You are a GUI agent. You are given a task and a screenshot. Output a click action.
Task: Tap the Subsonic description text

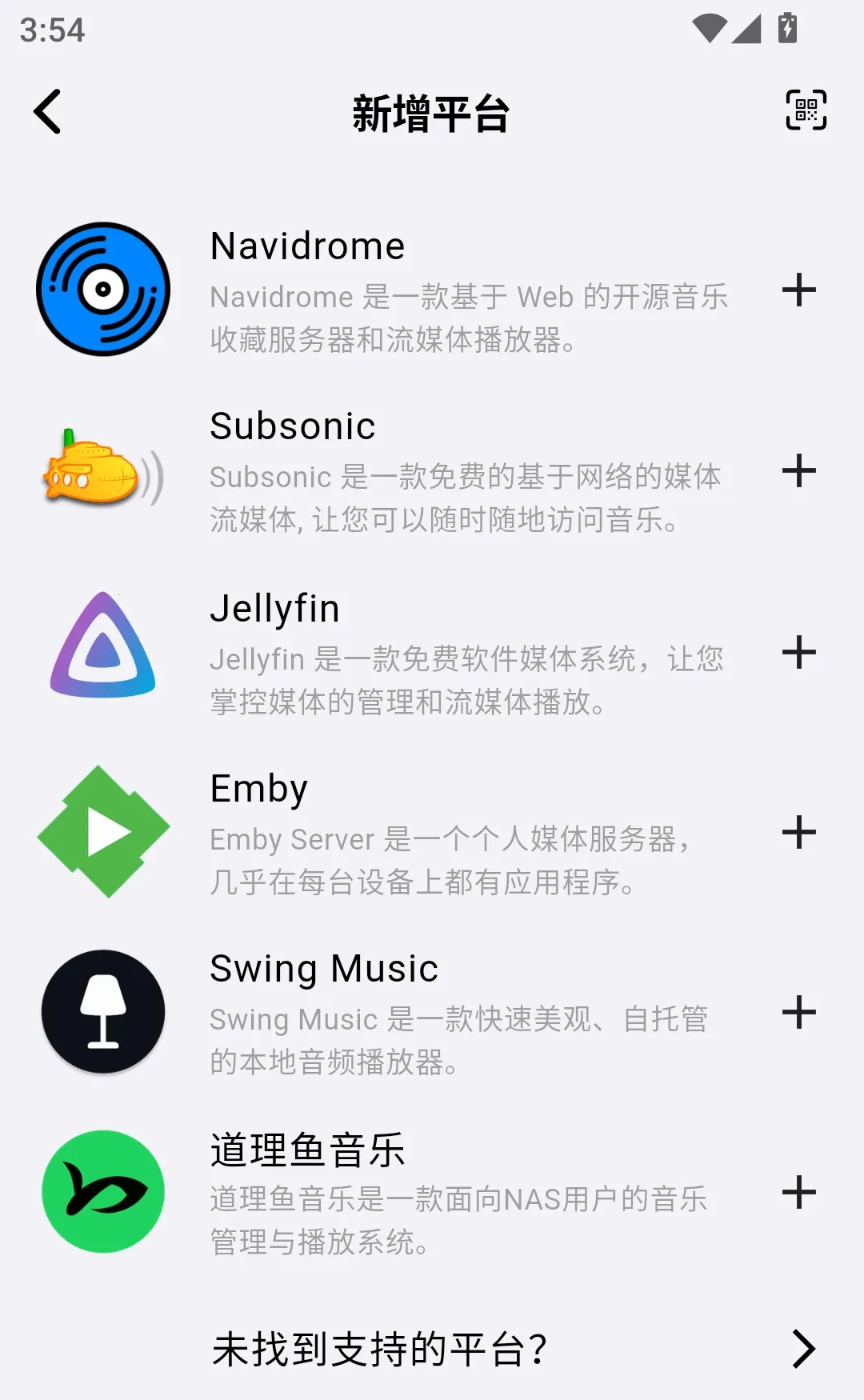464,496
